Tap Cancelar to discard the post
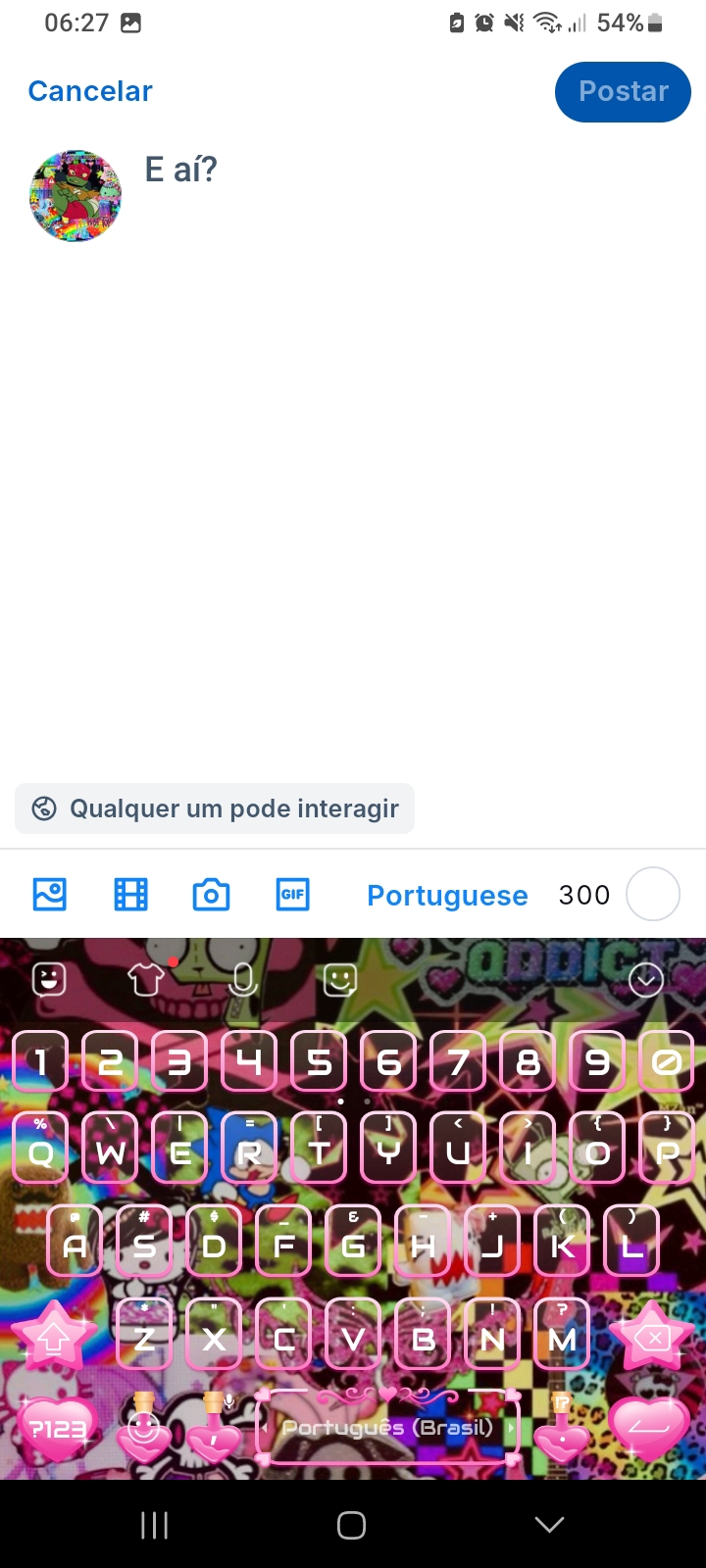The image size is (706, 1568). pyautogui.click(x=90, y=91)
